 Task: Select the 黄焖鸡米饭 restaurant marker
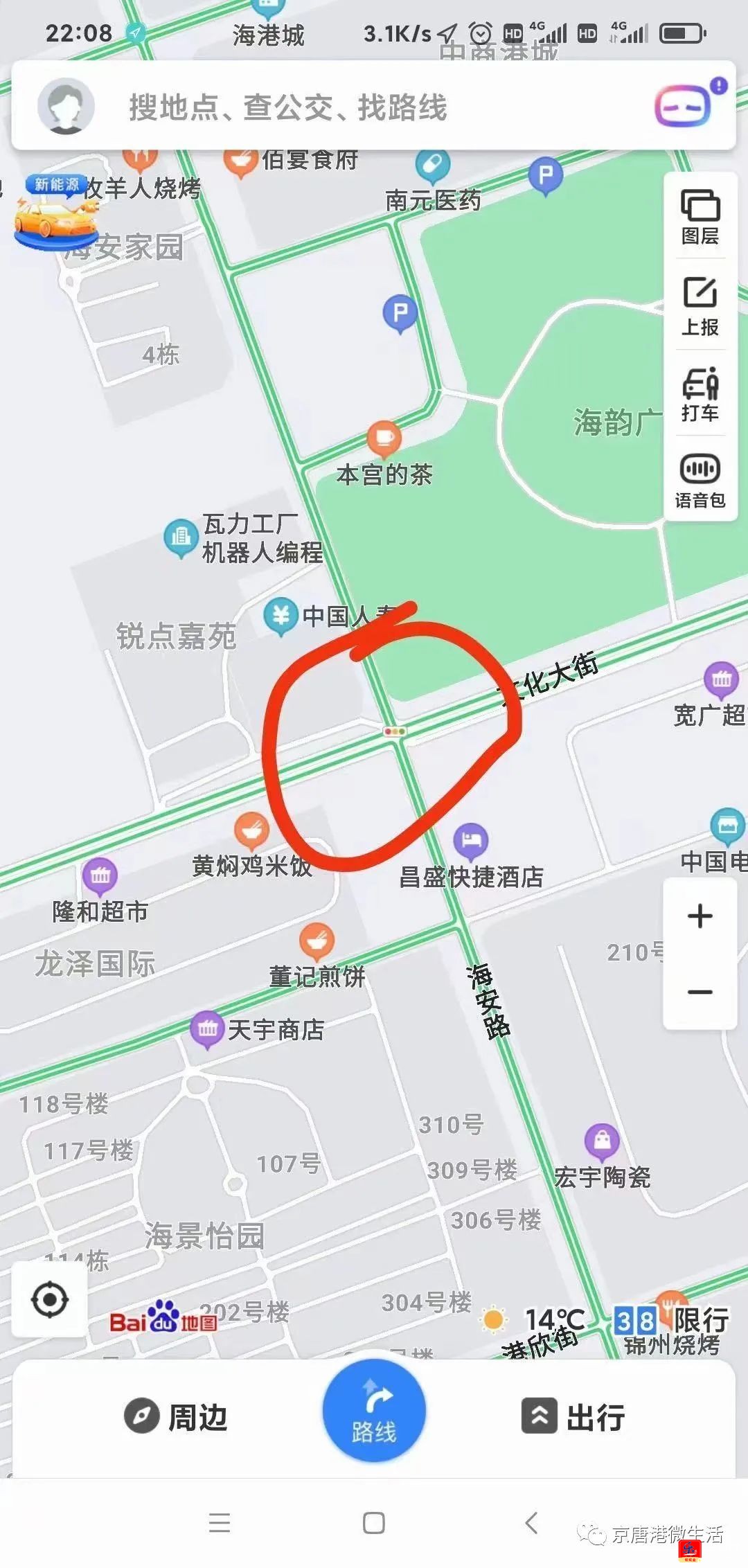pyautogui.click(x=252, y=830)
